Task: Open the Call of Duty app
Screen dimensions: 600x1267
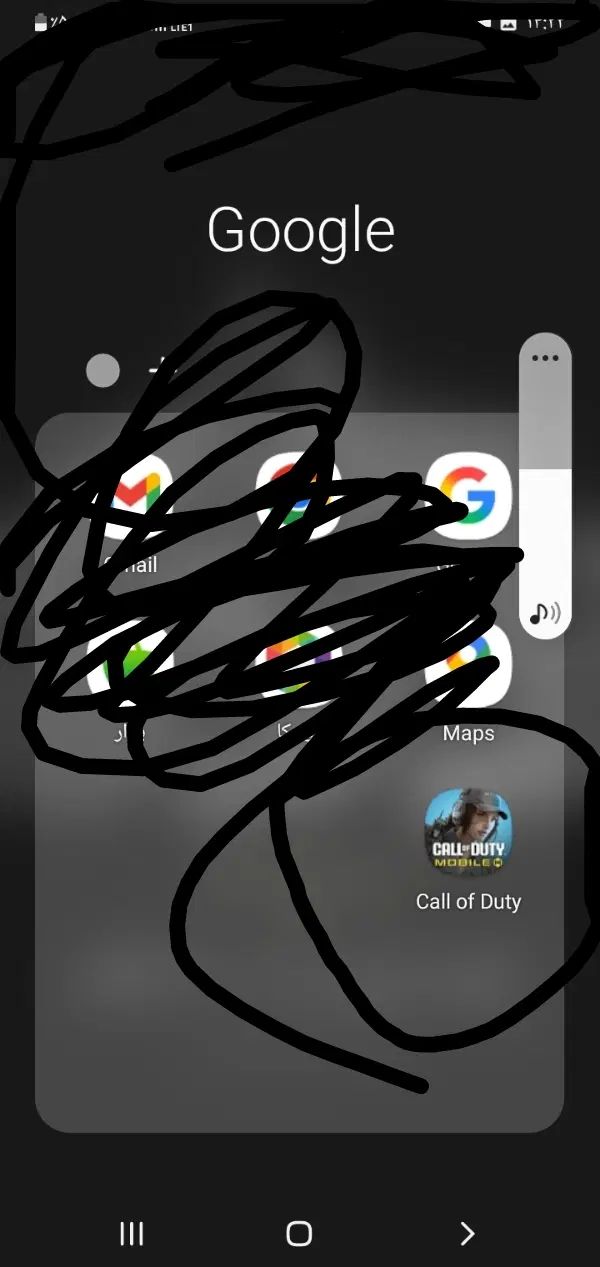Action: click(x=468, y=831)
